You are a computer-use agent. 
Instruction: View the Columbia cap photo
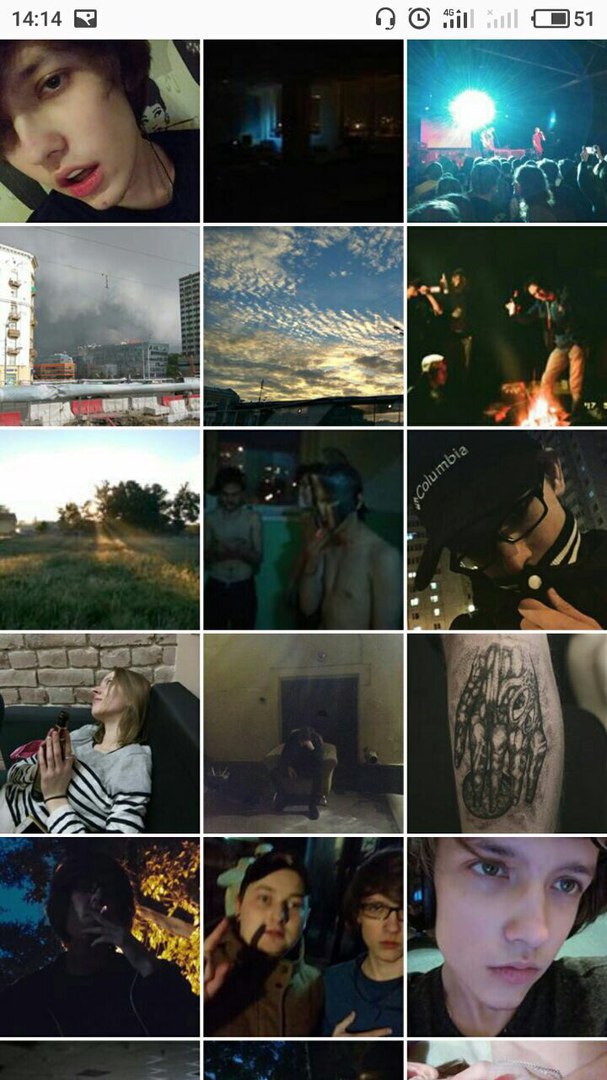(507, 530)
